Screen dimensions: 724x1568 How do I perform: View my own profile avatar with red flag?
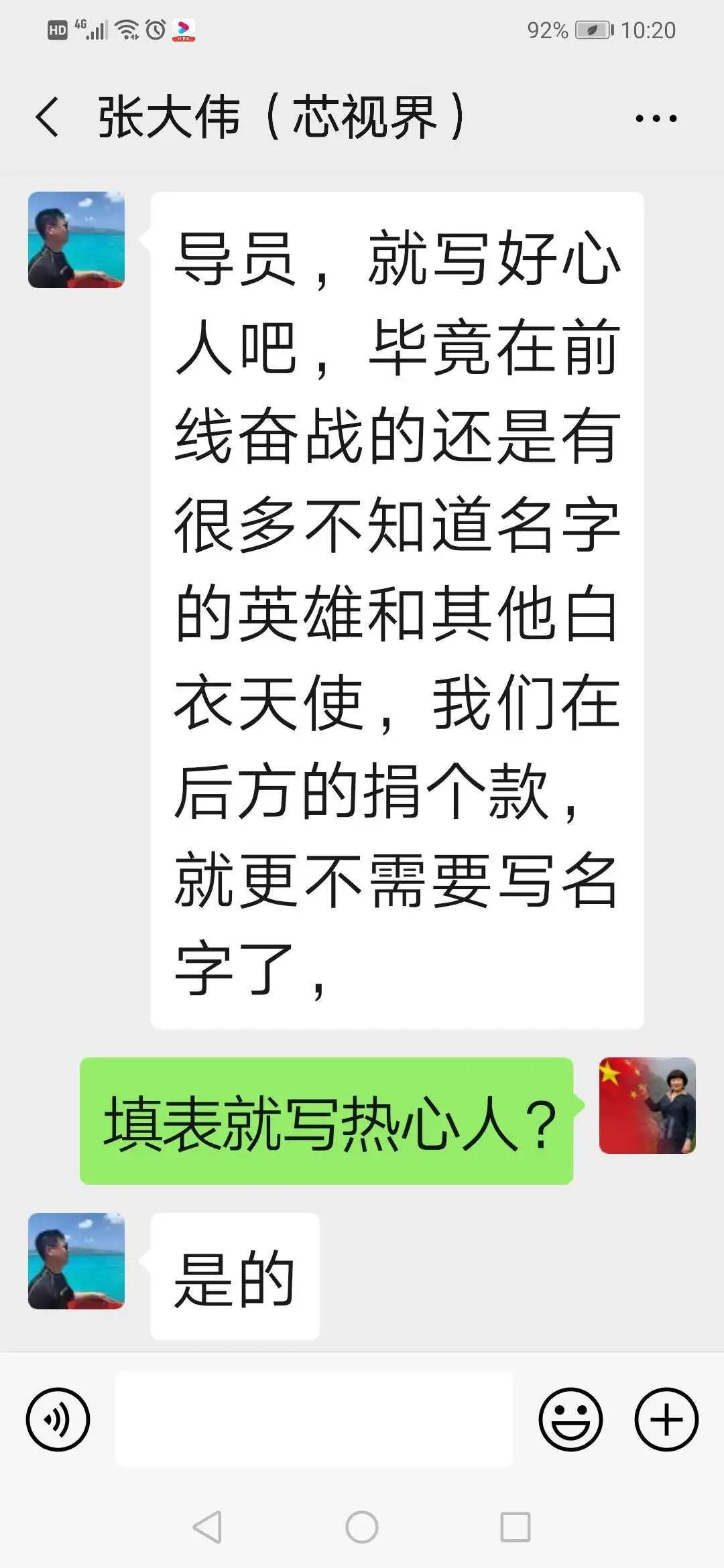[x=647, y=1106]
